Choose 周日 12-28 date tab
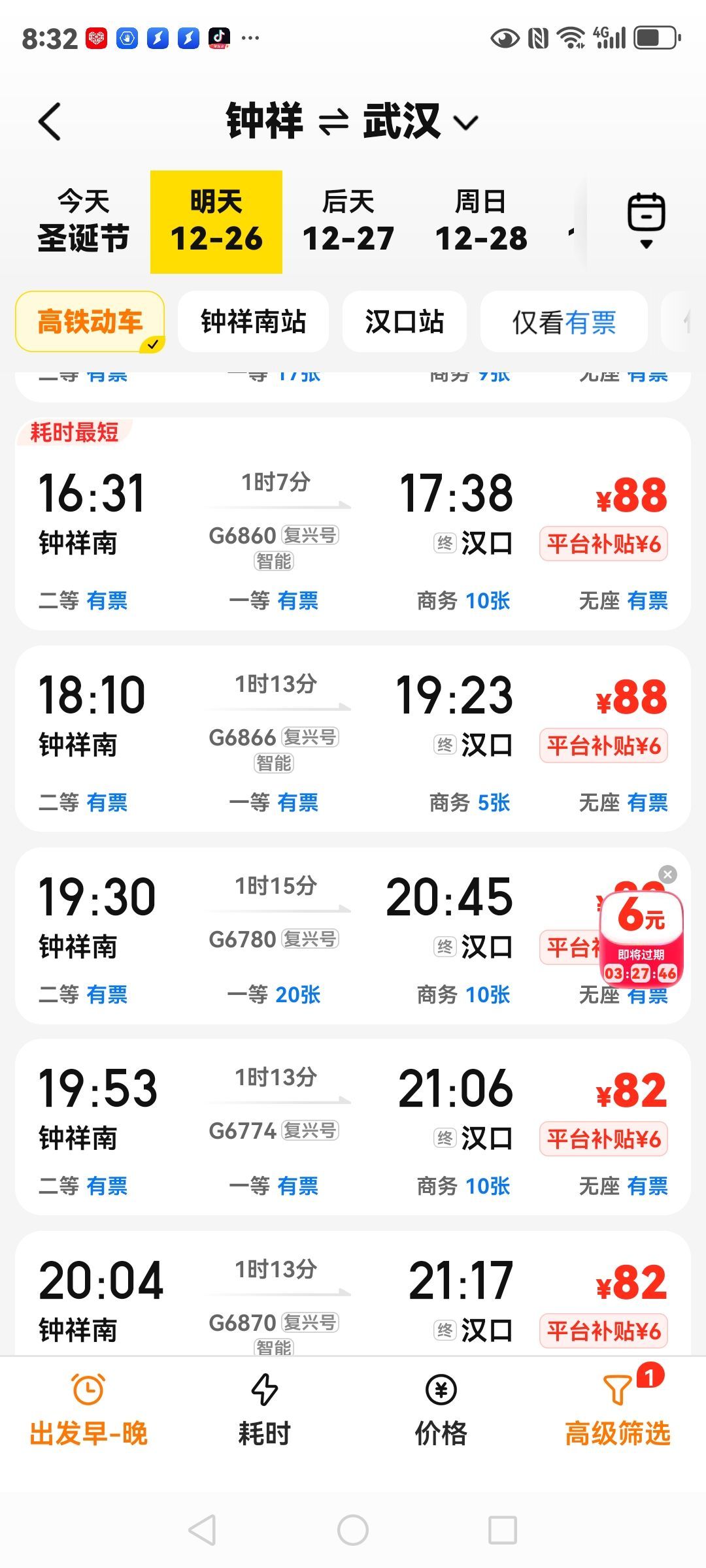Screen dimensions: 706x1568 coord(481,221)
